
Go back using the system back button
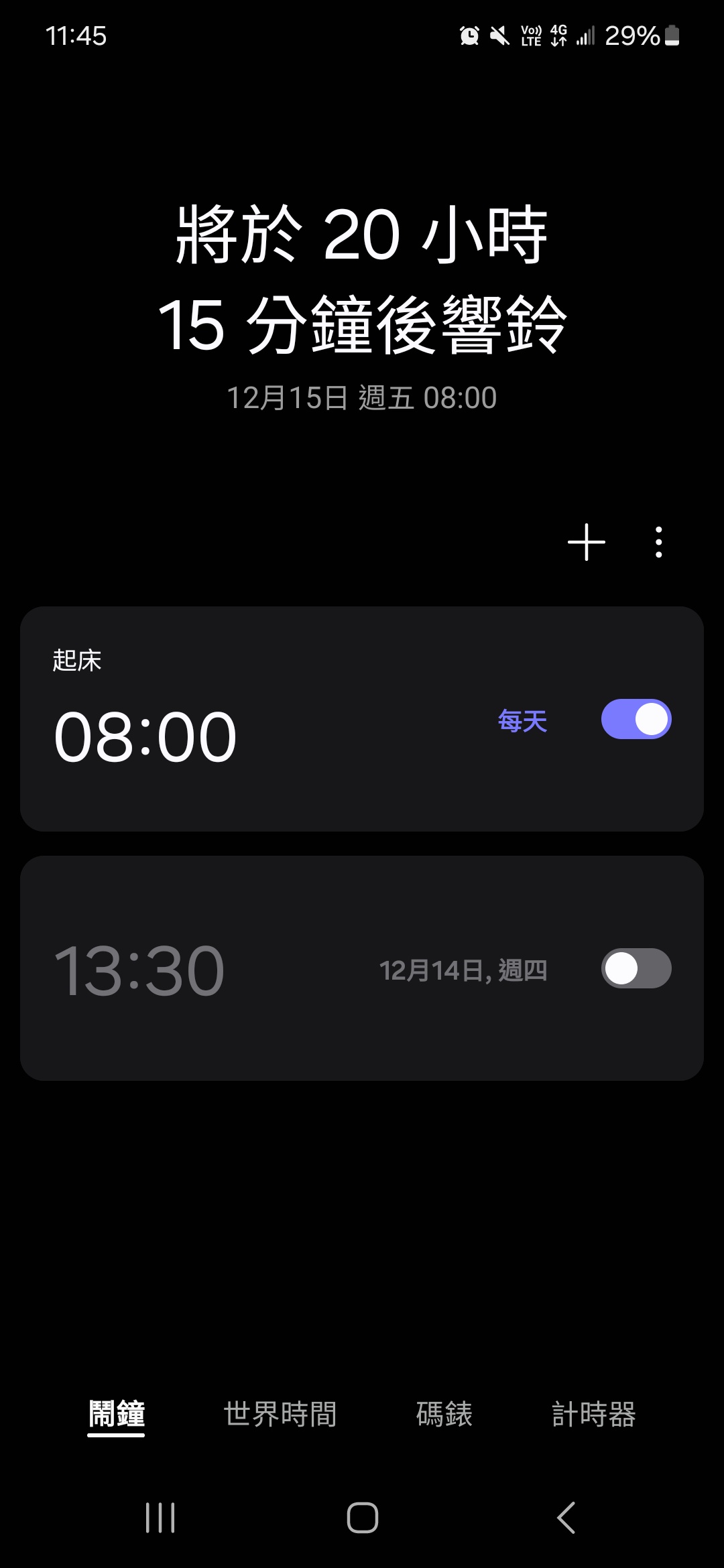[566, 1518]
